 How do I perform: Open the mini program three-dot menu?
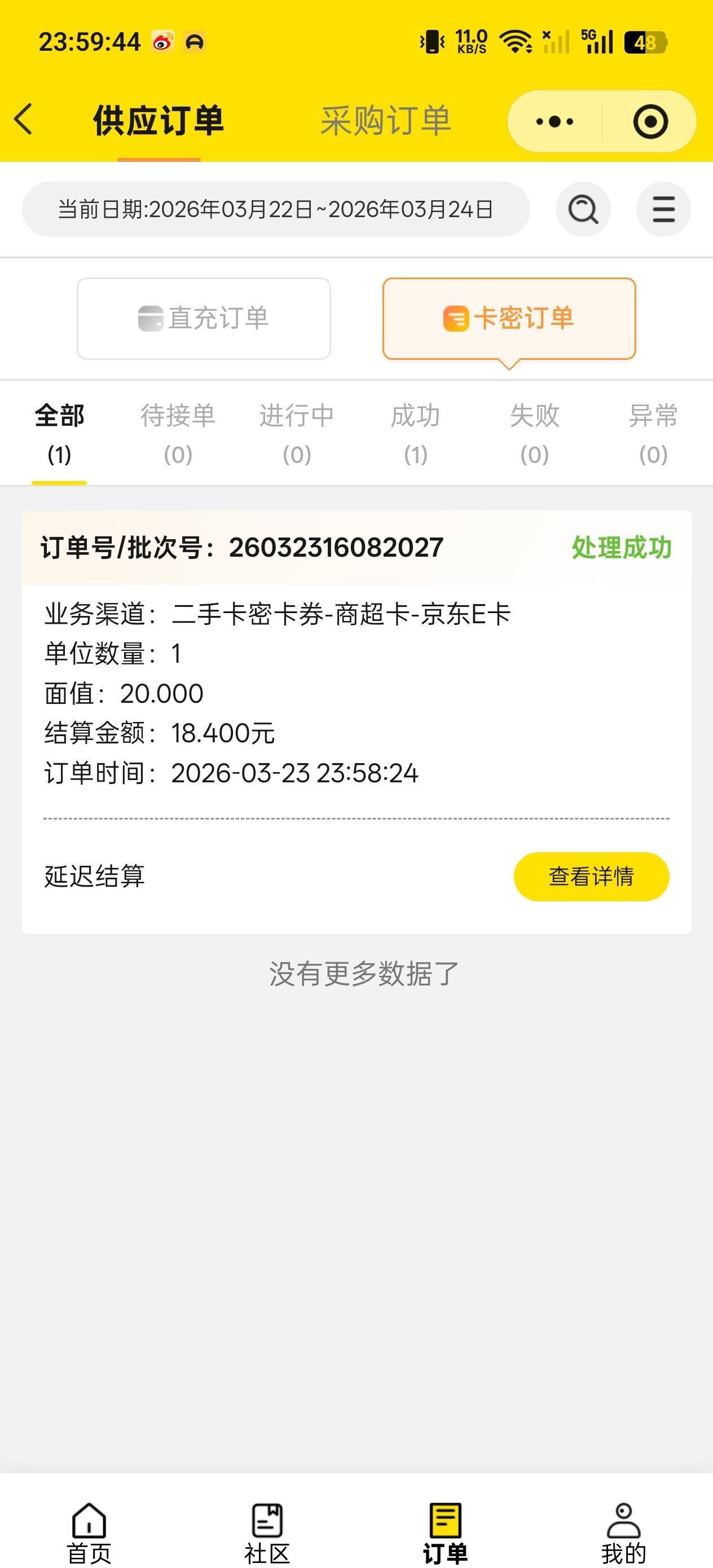click(x=554, y=122)
